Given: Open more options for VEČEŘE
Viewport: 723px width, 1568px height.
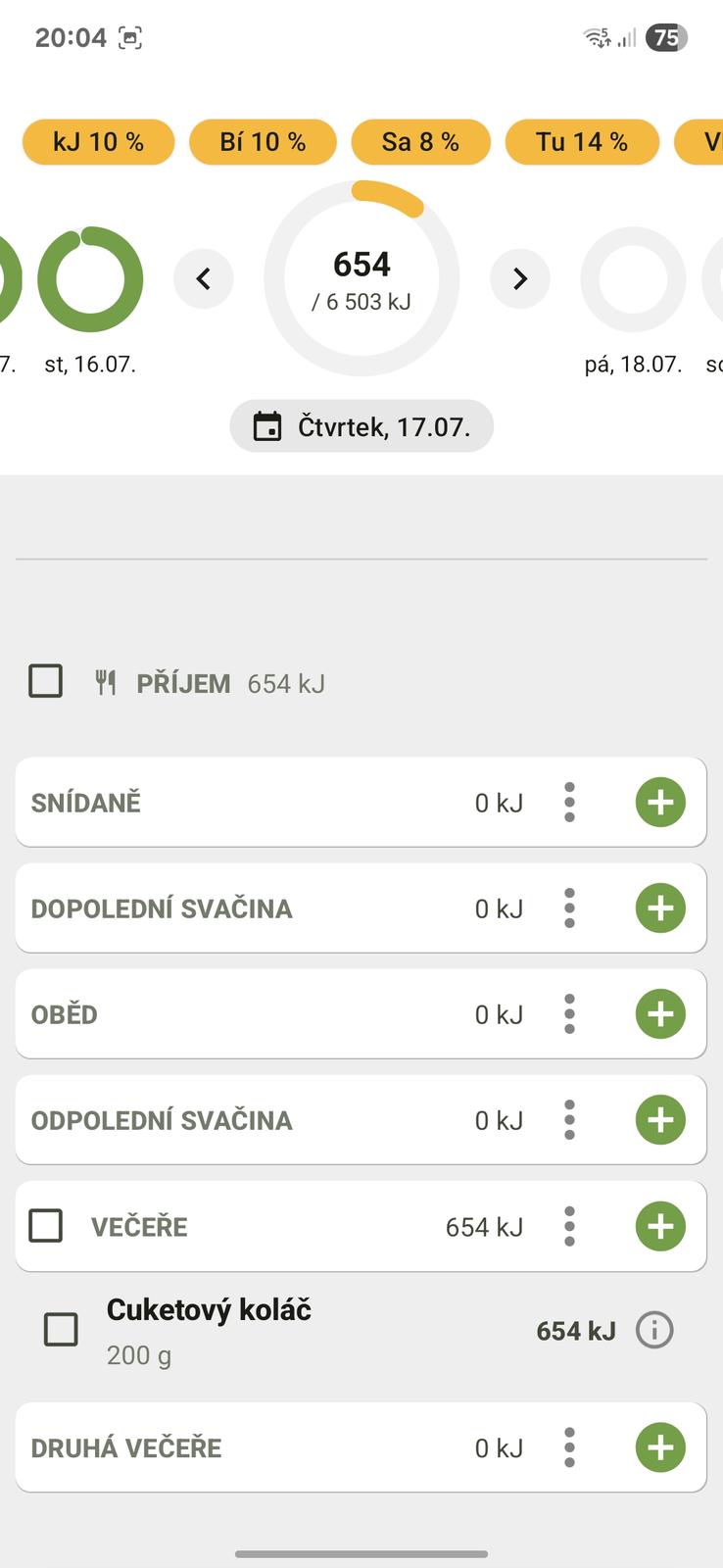Looking at the screenshot, I should tap(569, 1226).
